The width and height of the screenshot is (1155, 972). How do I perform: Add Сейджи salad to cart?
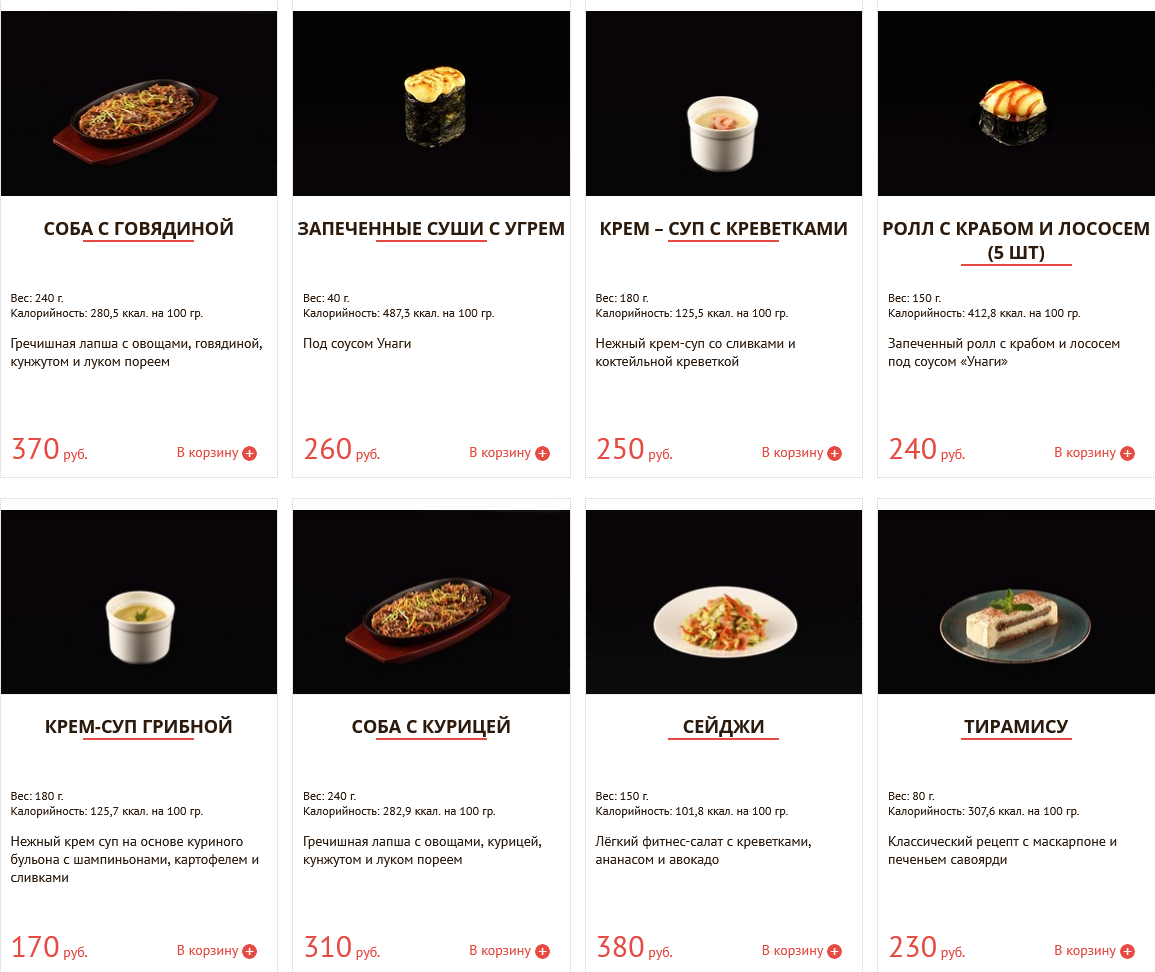click(801, 951)
